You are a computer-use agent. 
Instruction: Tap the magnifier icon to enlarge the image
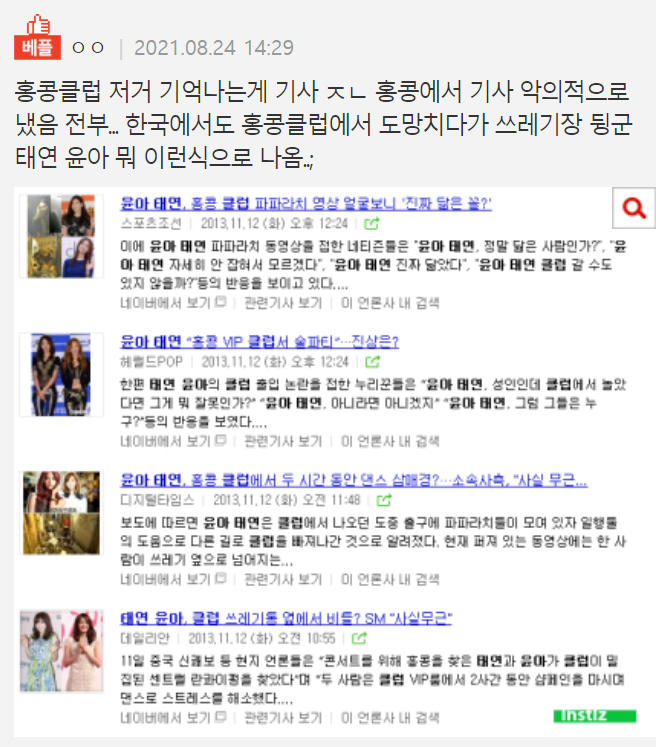[x=633, y=208]
